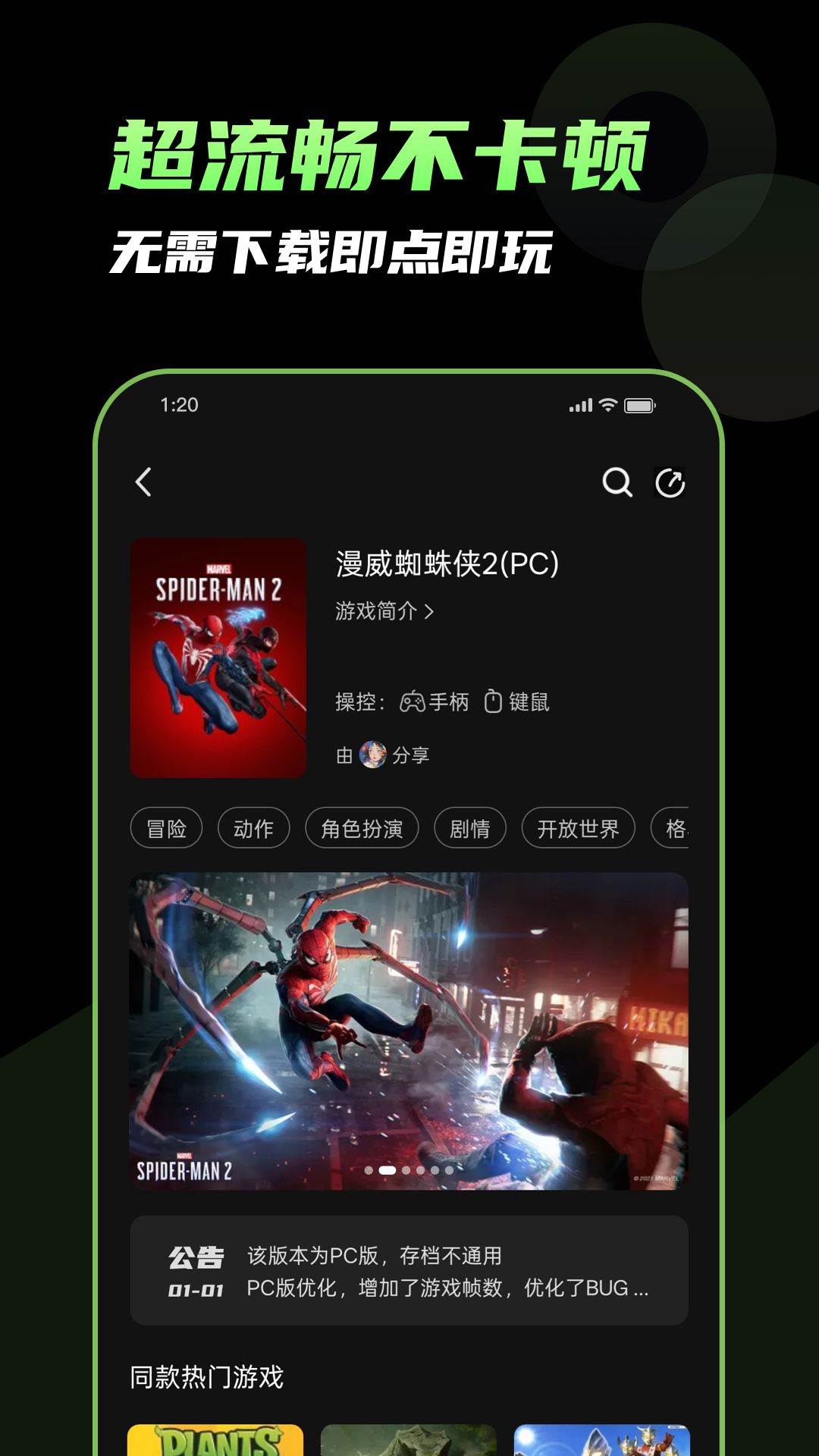The width and height of the screenshot is (819, 1456).
Task: Tap the share icon at top right
Action: [x=672, y=483]
